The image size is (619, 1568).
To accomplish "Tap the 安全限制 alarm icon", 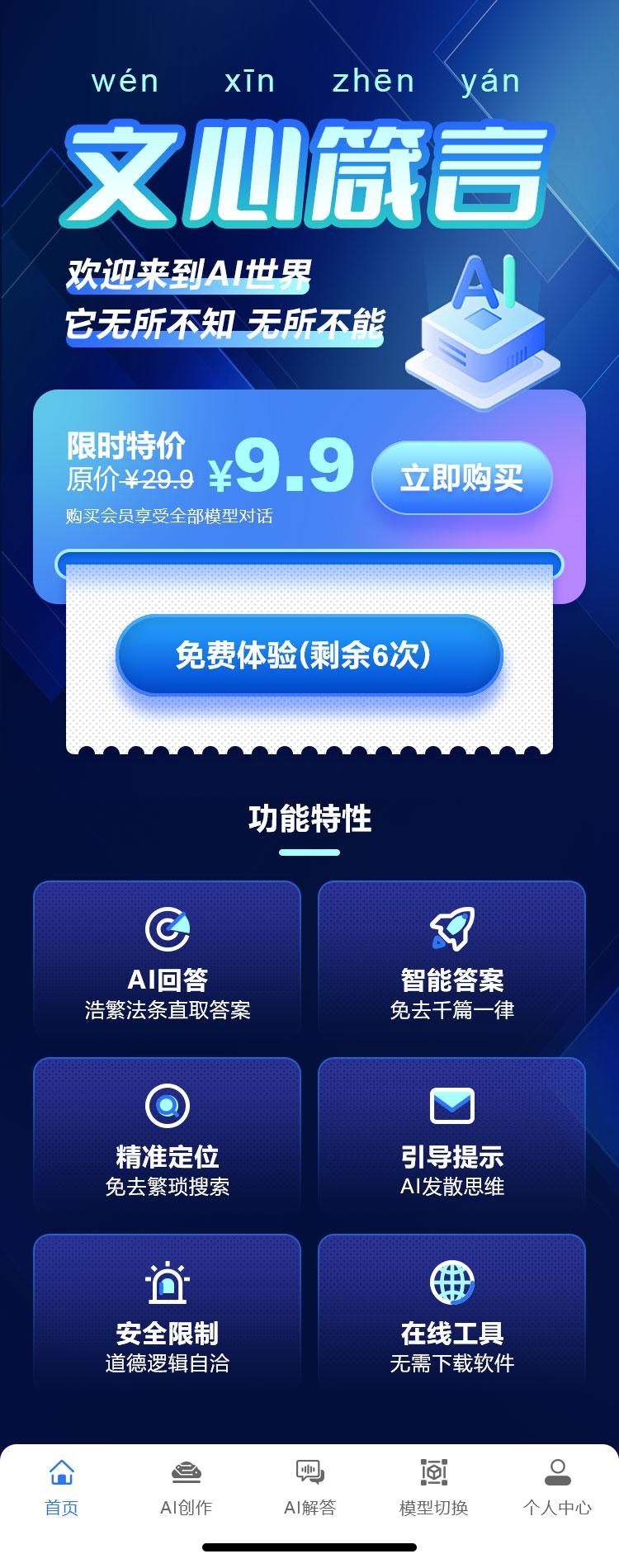I will tap(167, 1284).
